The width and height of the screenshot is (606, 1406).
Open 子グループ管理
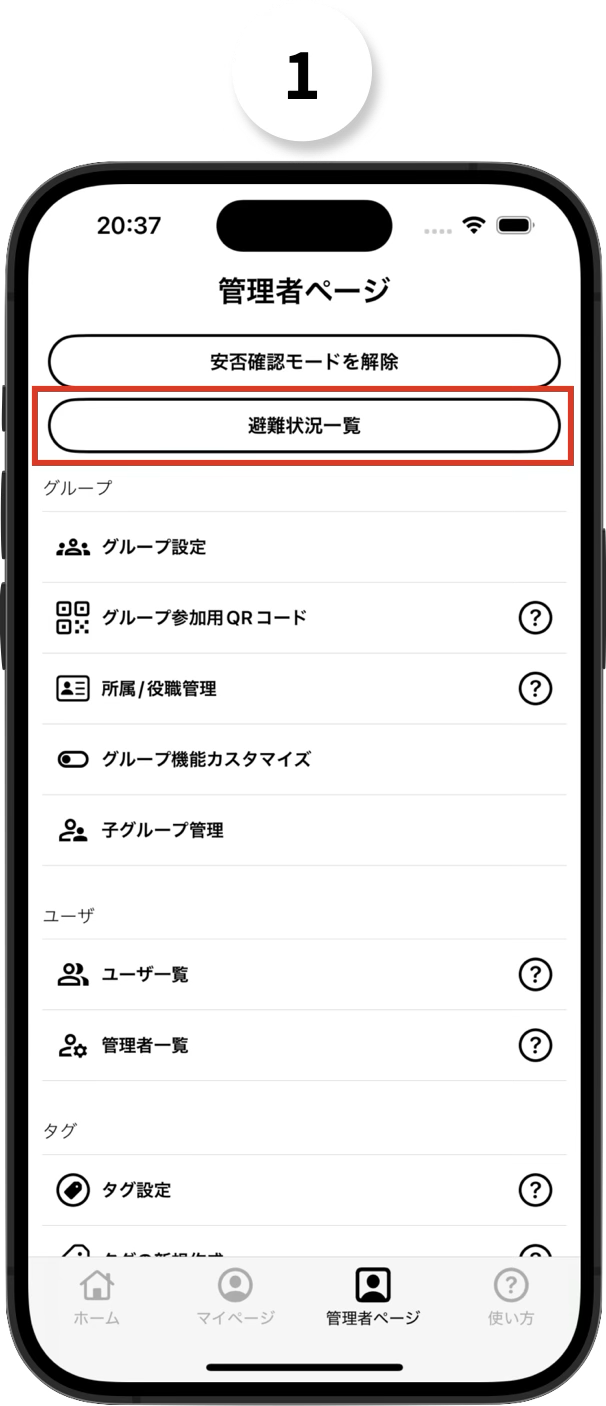point(162,830)
